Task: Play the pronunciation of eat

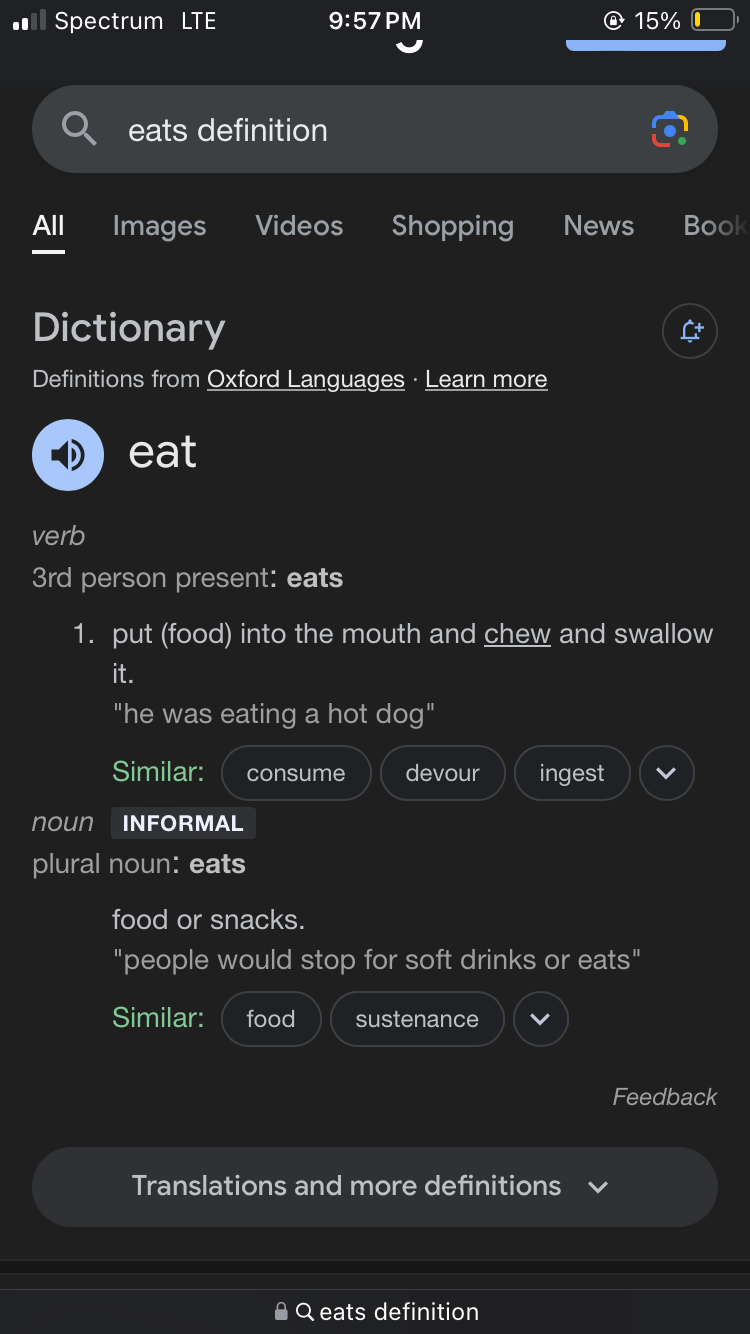Action: tap(68, 455)
